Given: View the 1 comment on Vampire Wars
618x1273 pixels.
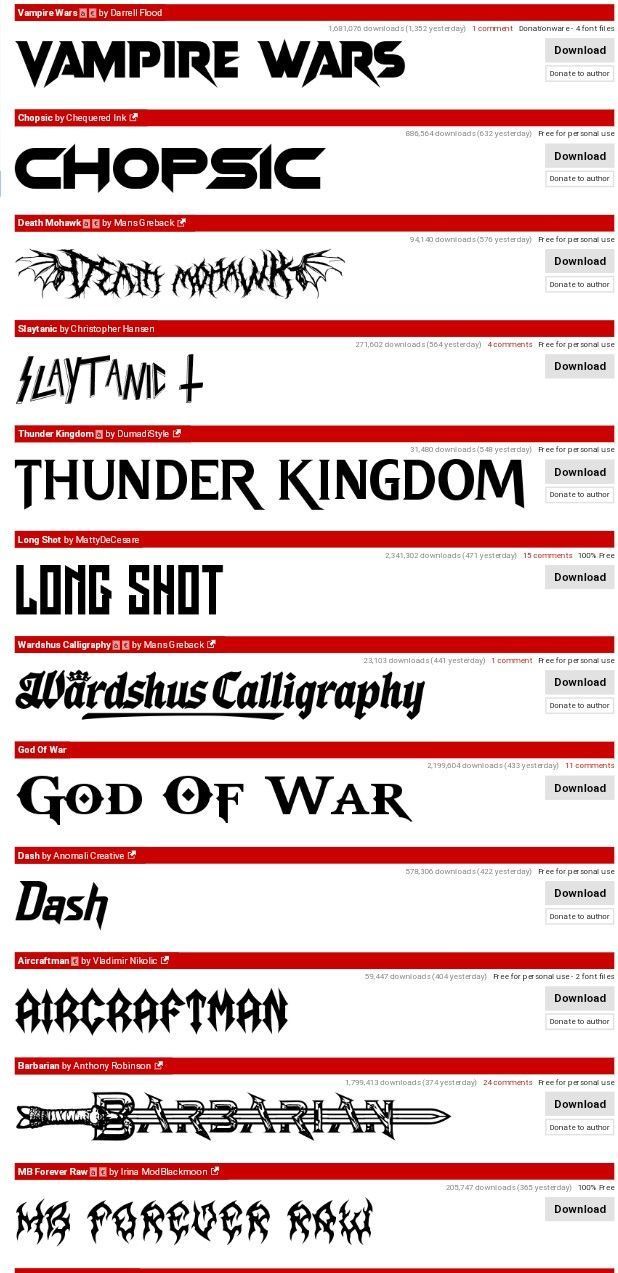Looking at the screenshot, I should 492,28.
